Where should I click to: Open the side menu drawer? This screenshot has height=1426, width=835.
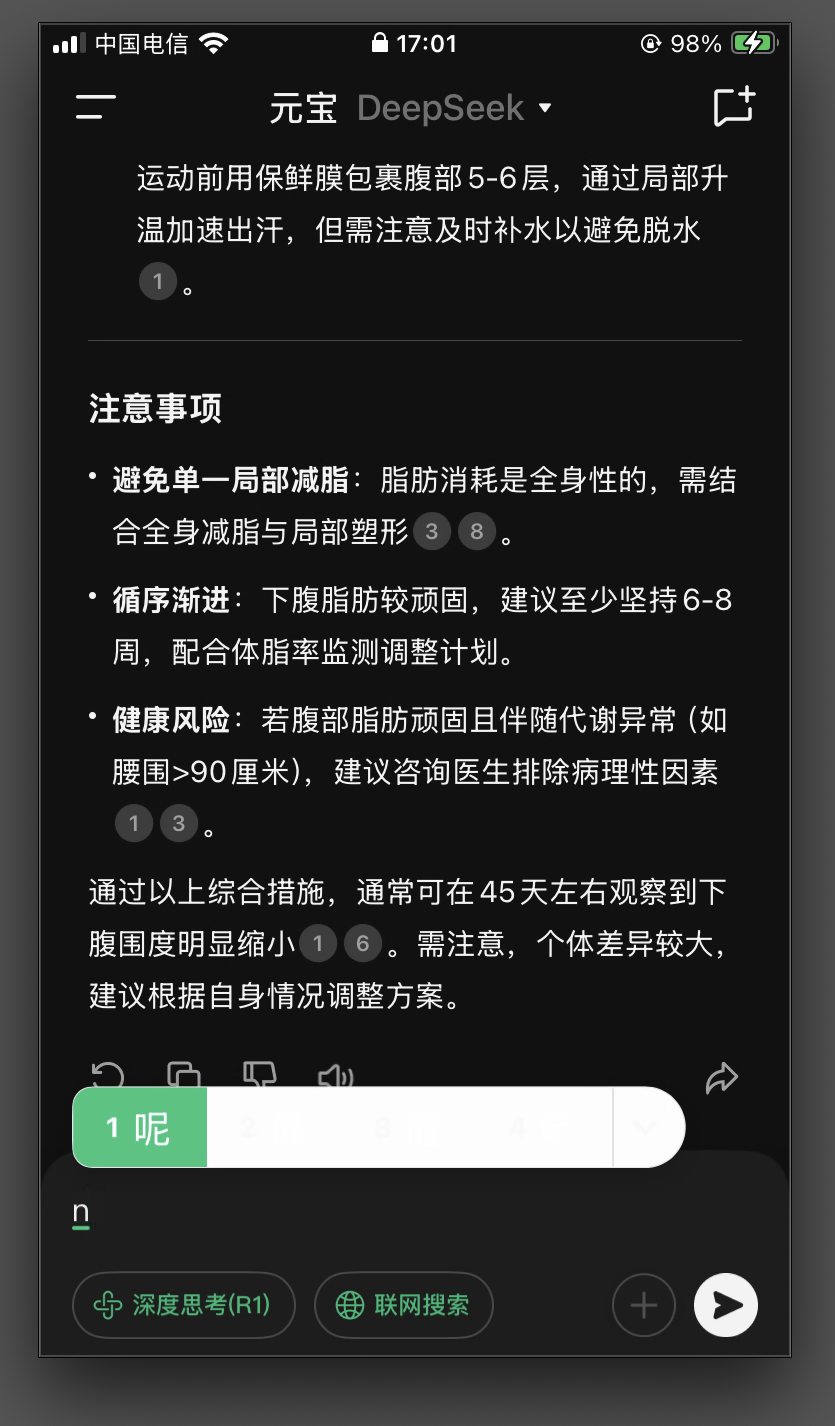coord(96,107)
